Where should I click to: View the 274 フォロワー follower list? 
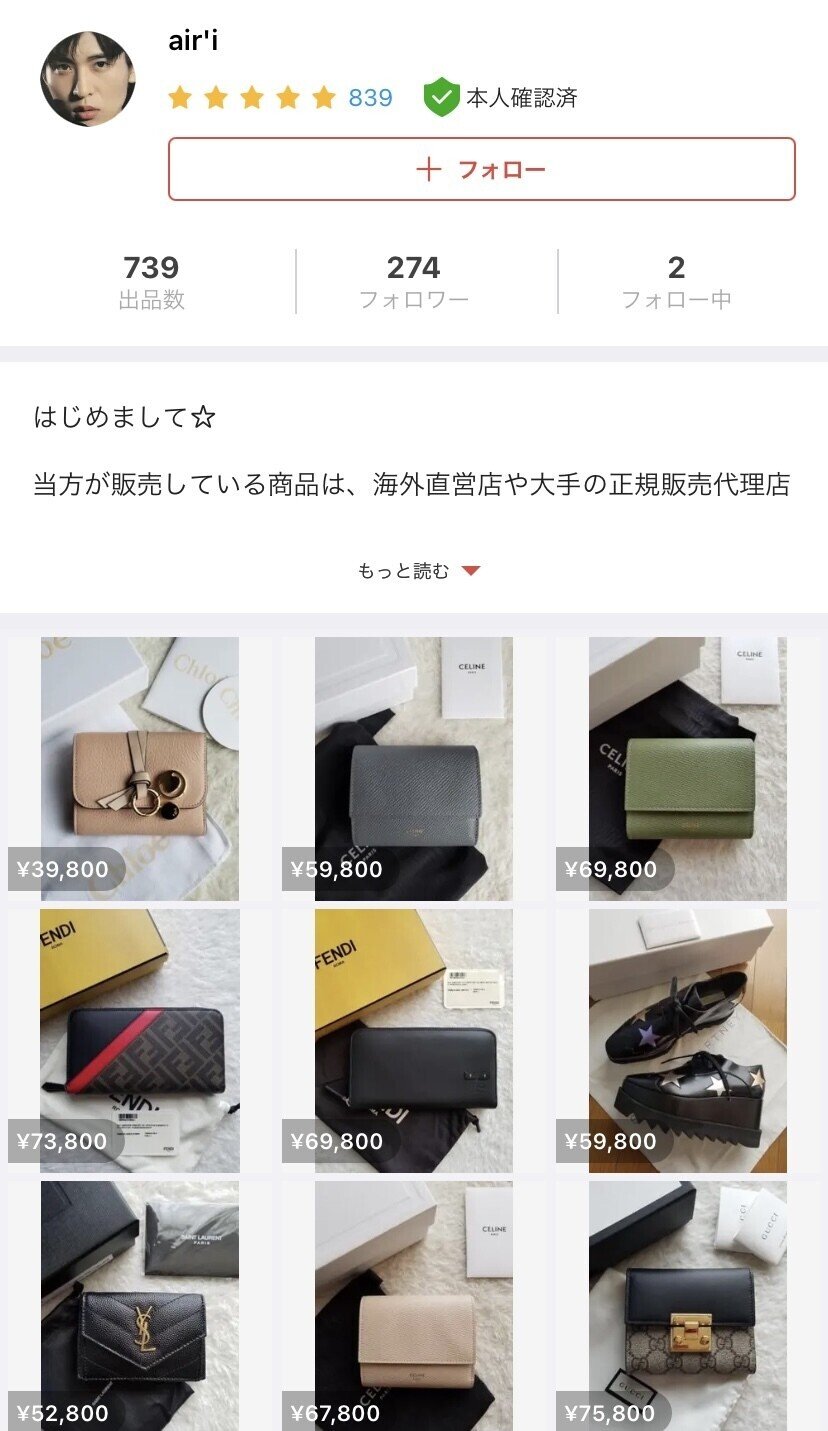414,278
